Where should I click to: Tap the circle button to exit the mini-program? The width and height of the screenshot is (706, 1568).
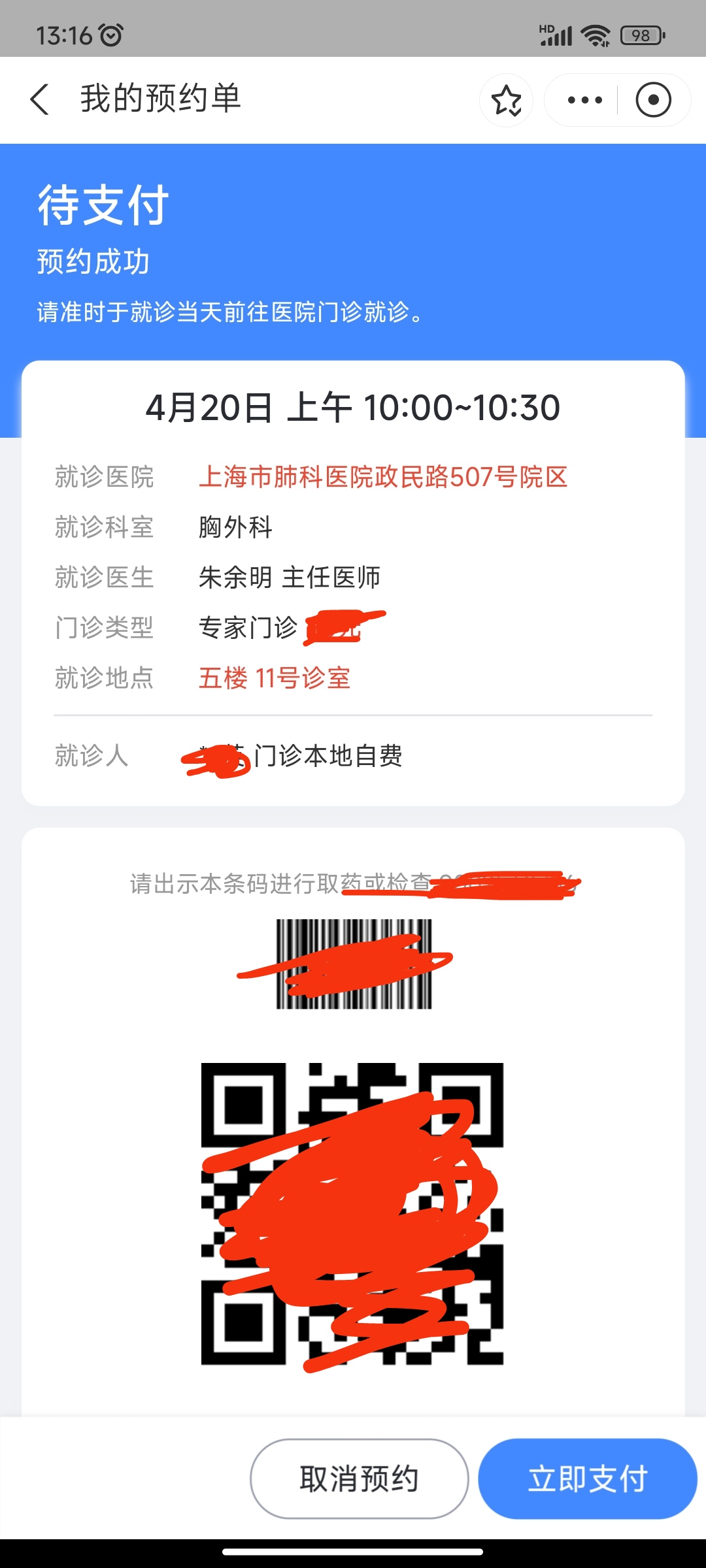click(x=654, y=99)
